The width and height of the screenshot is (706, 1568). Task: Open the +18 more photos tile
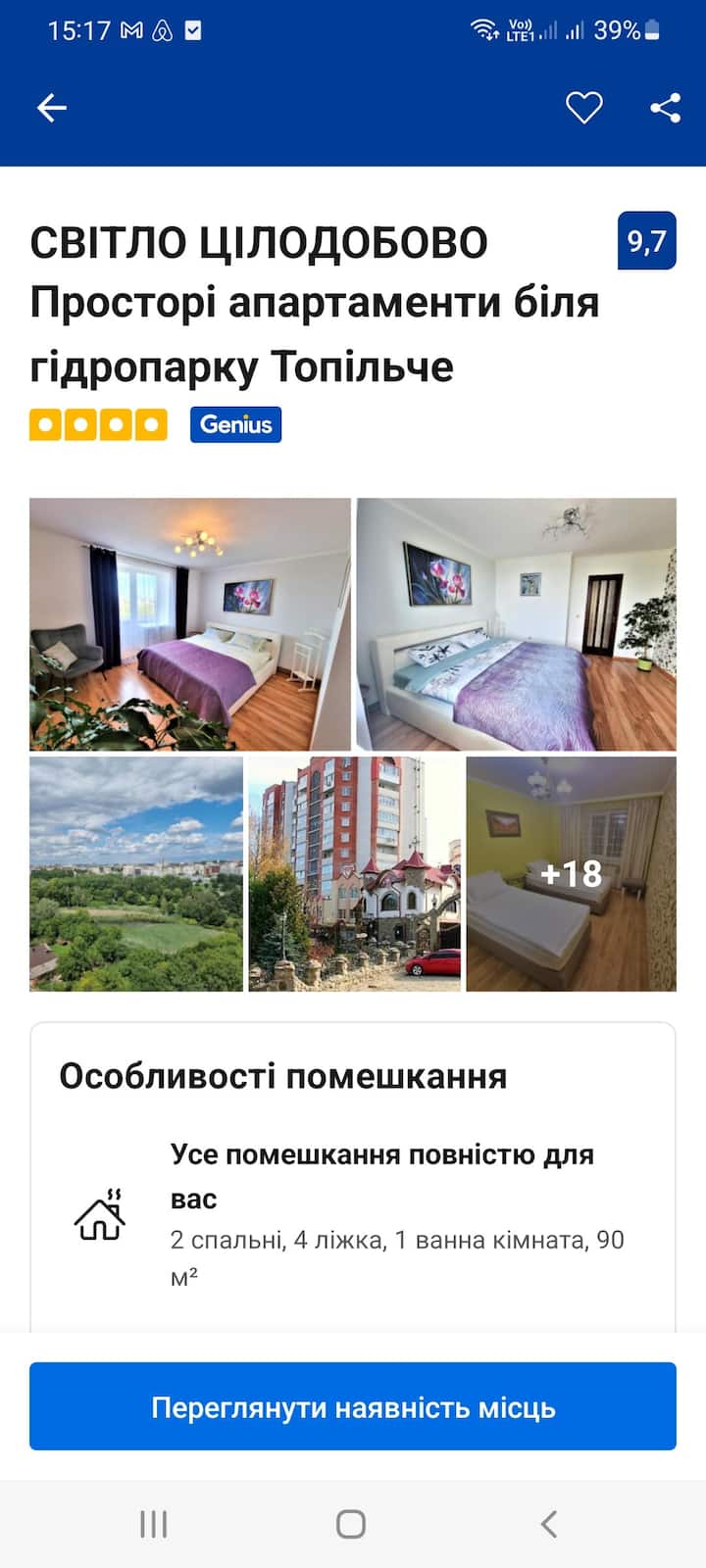point(571,873)
